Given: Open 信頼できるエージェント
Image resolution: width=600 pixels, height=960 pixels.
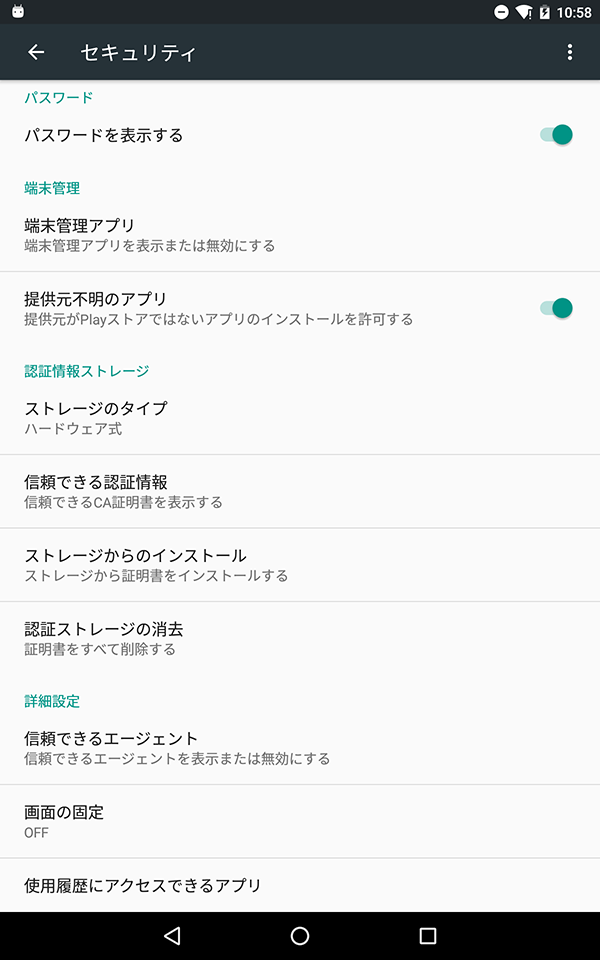Looking at the screenshot, I should click(x=300, y=748).
